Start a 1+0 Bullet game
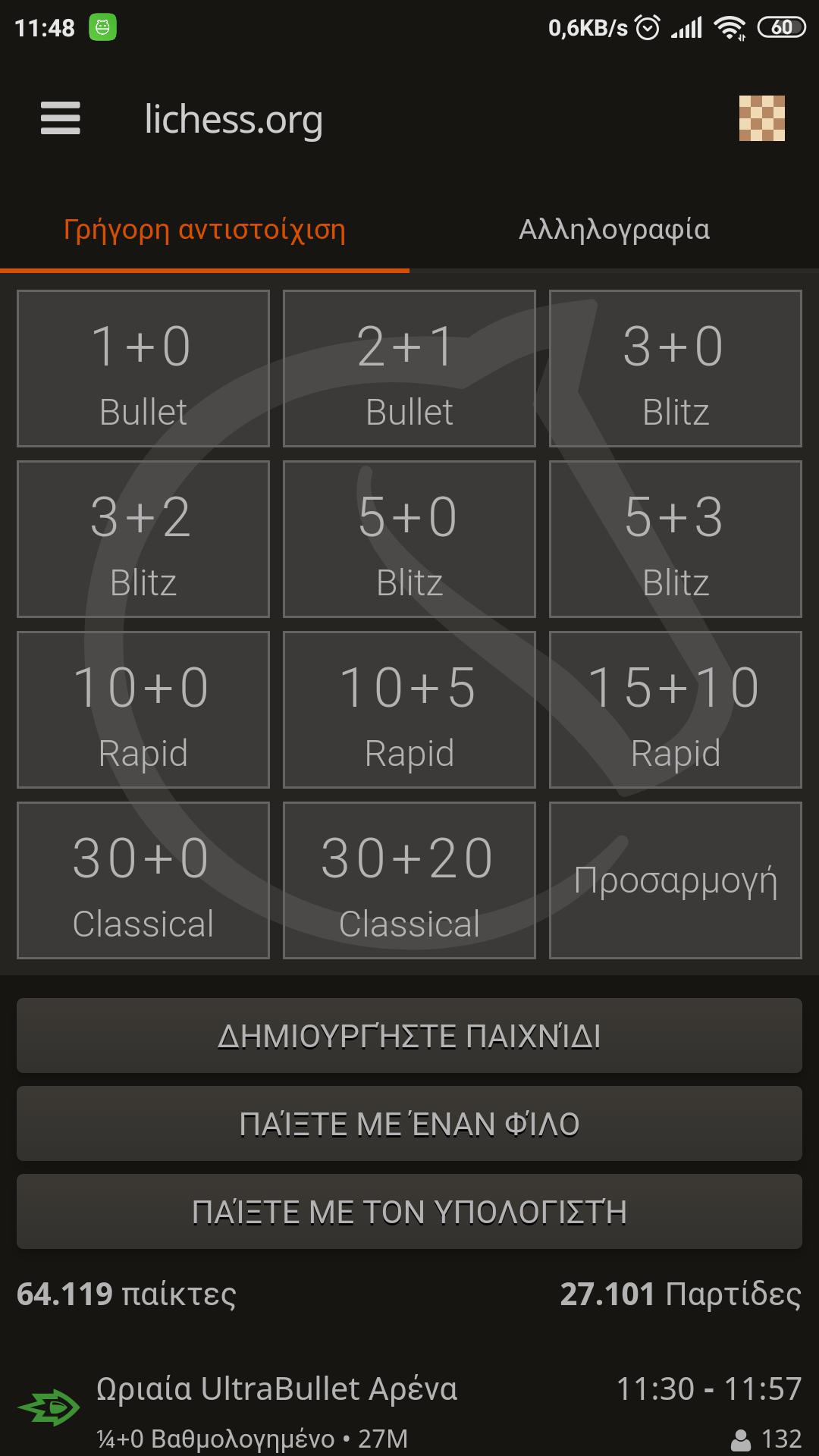This screenshot has height=1456, width=819. tap(143, 369)
